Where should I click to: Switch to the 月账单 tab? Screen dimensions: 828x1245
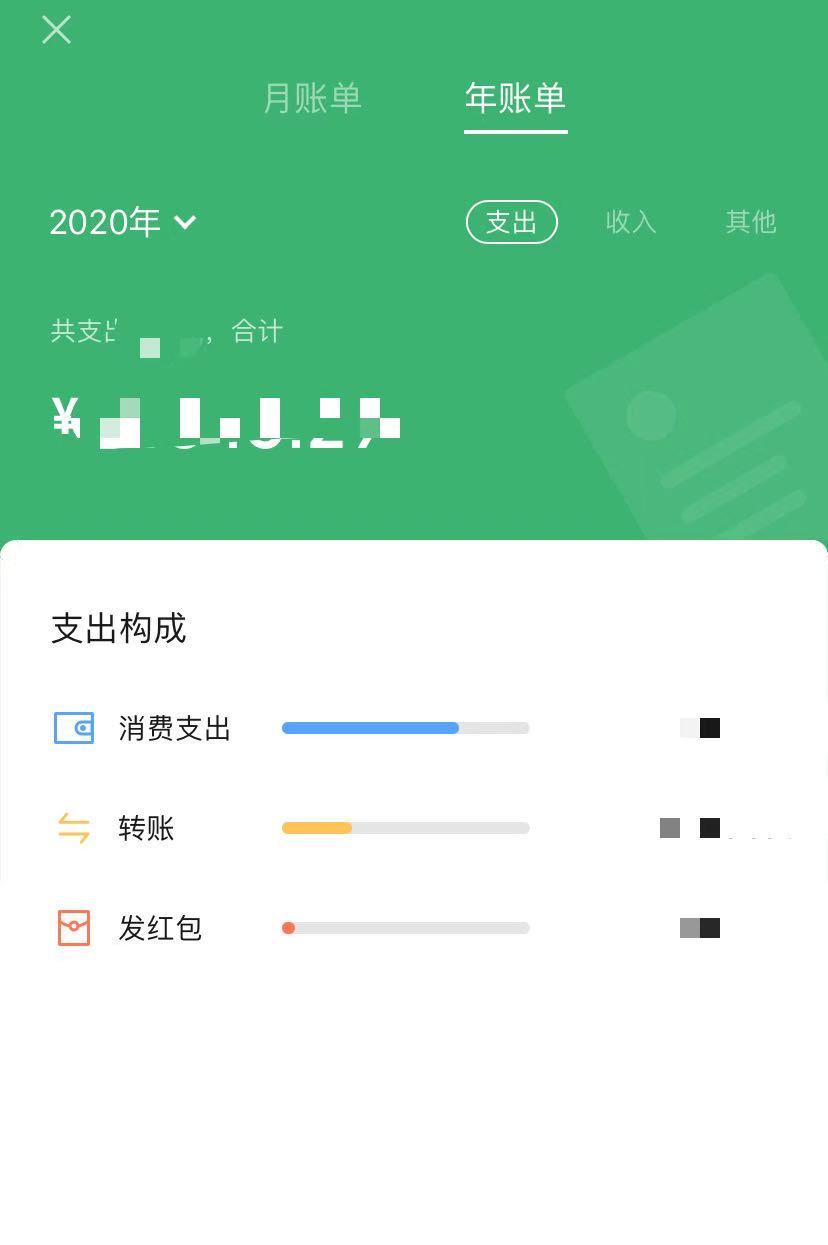click(312, 98)
